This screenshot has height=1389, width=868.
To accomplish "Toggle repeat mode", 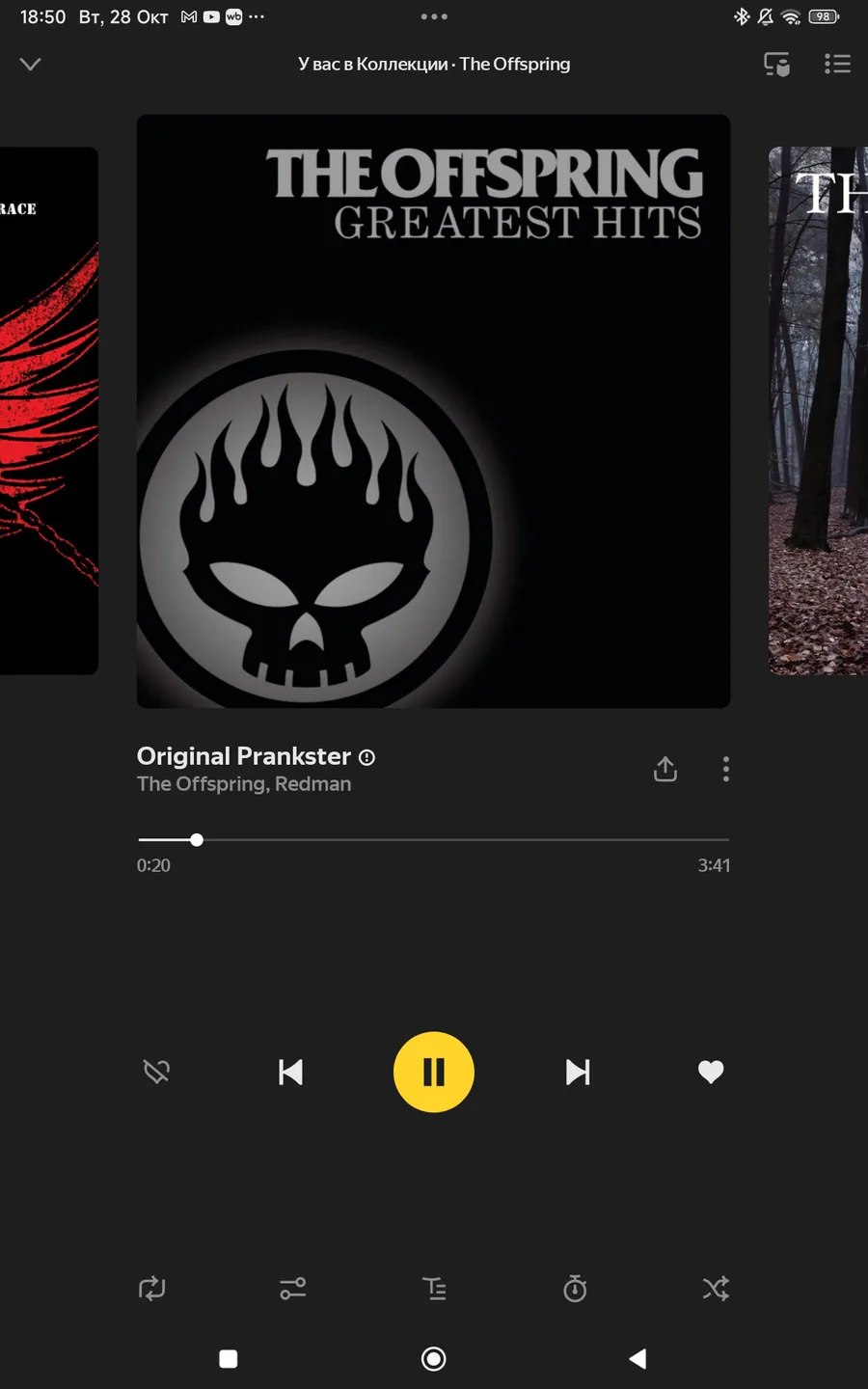I will tap(152, 1289).
